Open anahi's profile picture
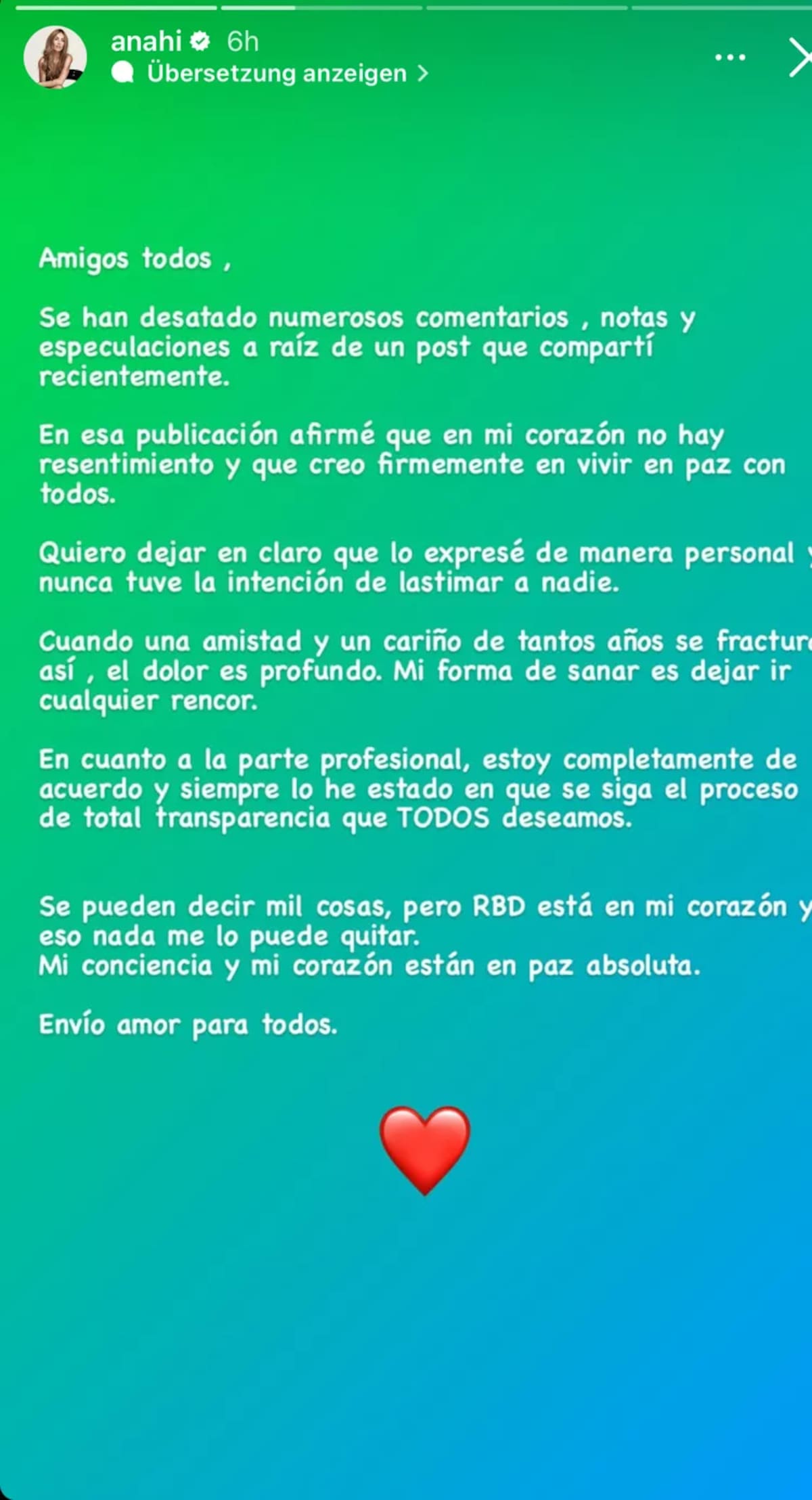 (55, 58)
